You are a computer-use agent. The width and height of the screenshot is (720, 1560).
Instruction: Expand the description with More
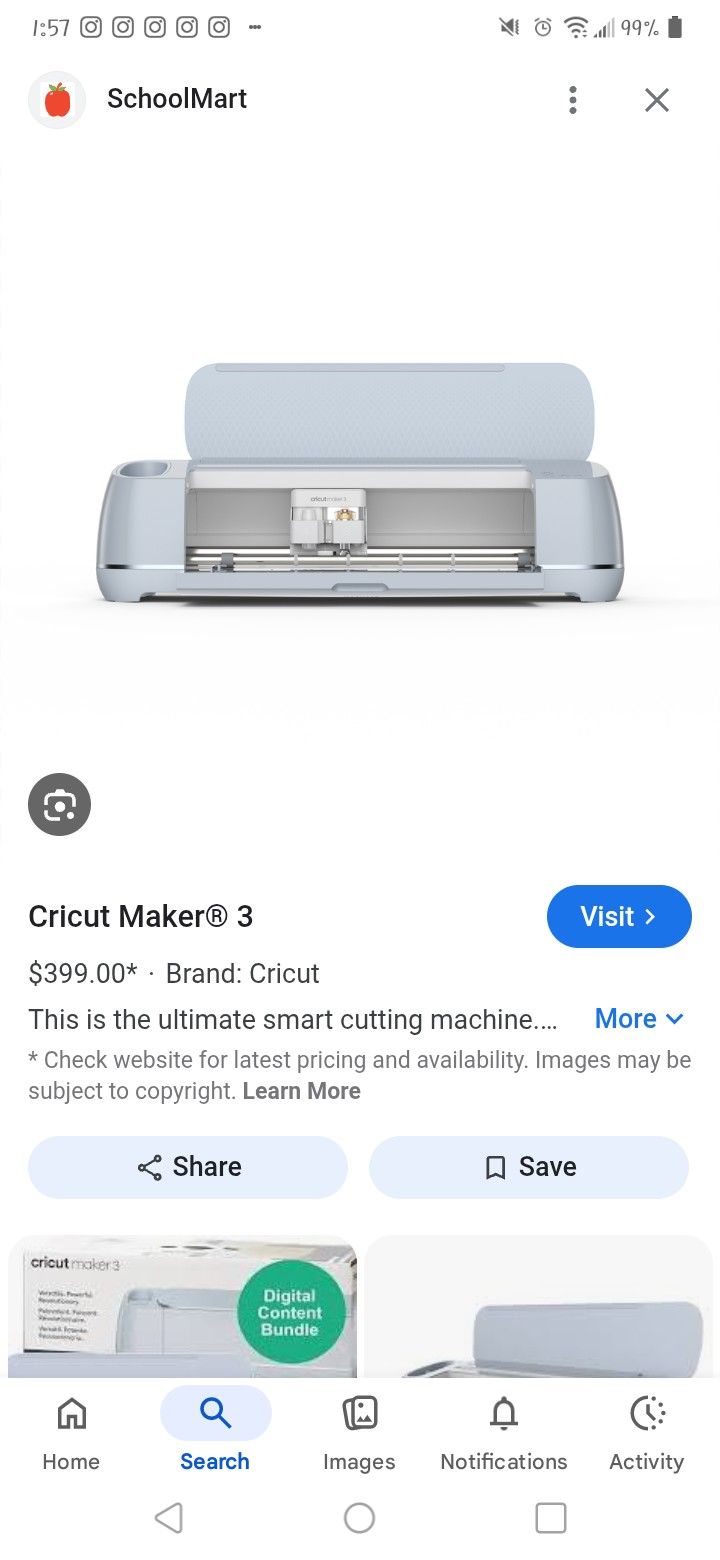(639, 1019)
